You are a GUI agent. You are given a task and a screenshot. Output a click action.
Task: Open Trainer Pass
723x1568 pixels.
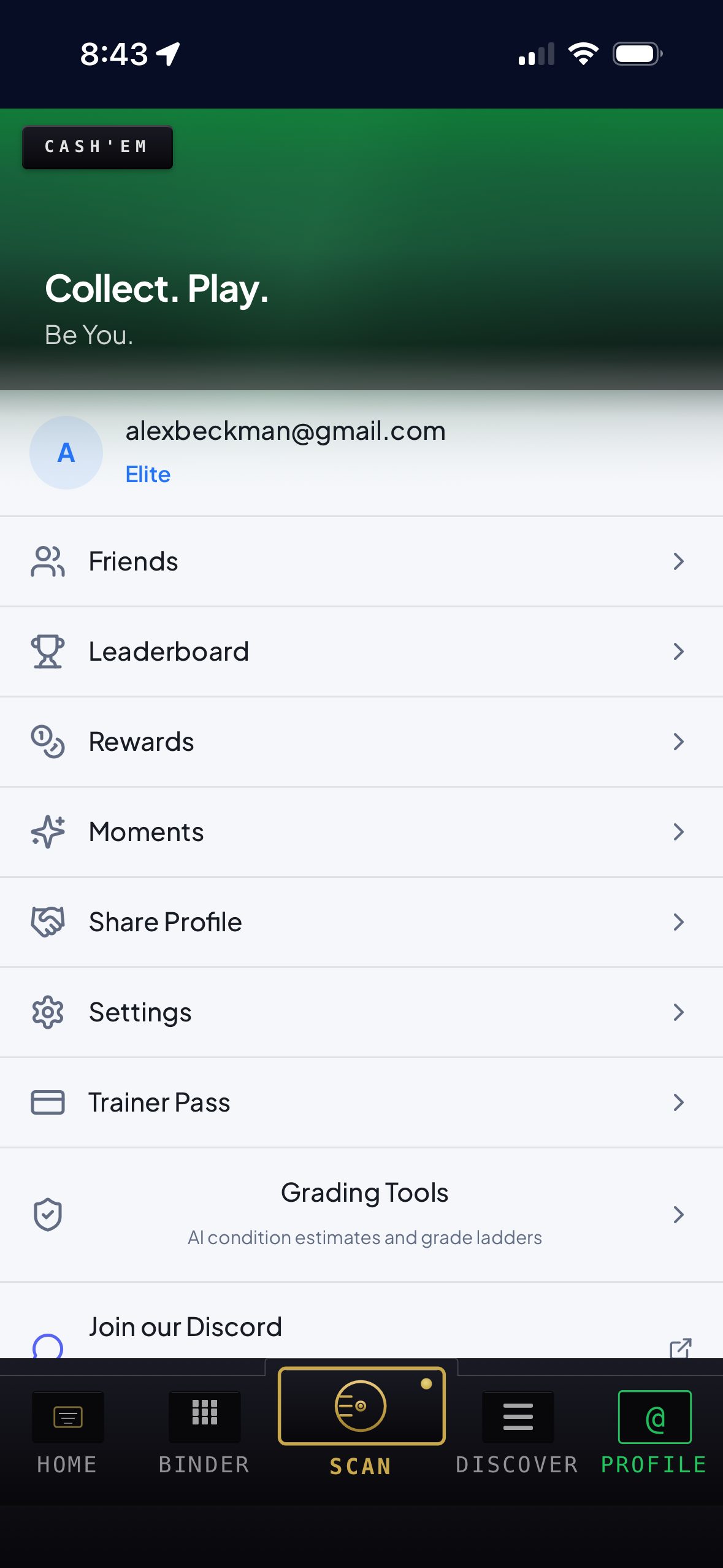point(361,1102)
